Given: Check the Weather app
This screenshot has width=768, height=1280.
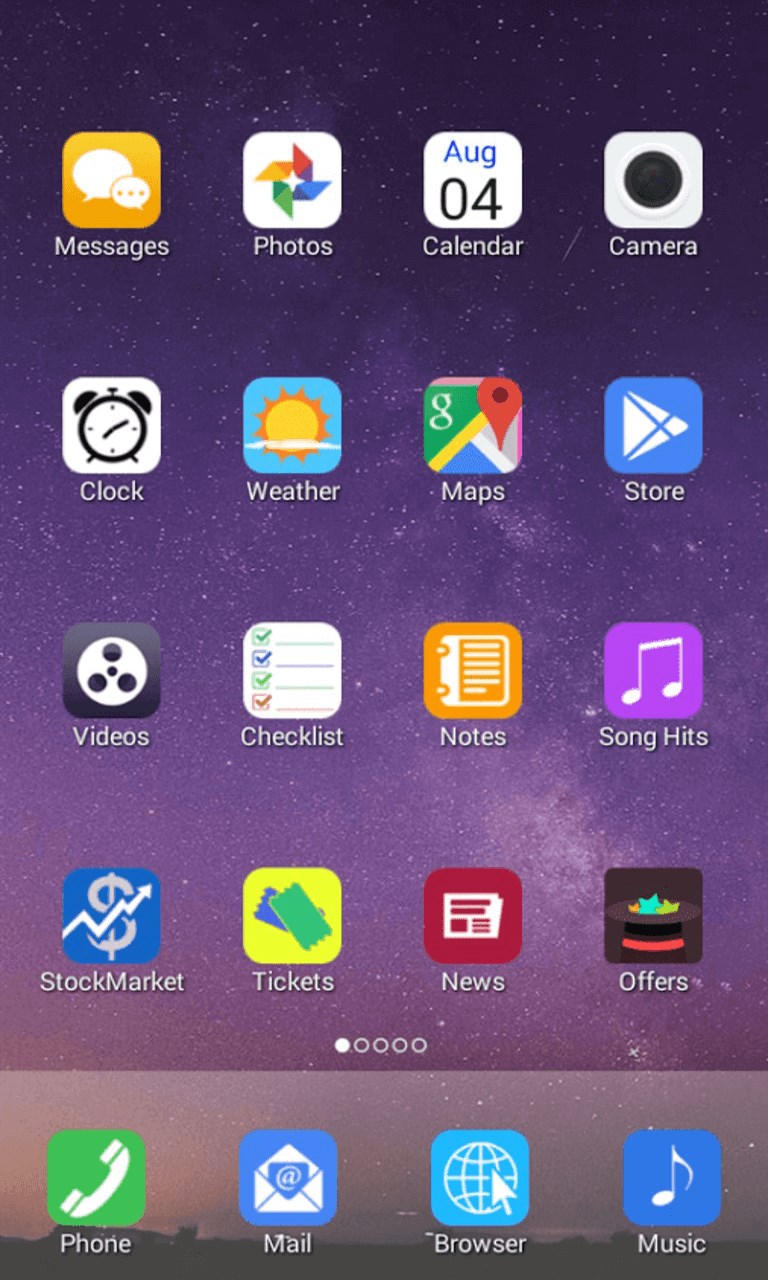Looking at the screenshot, I should click(x=292, y=425).
